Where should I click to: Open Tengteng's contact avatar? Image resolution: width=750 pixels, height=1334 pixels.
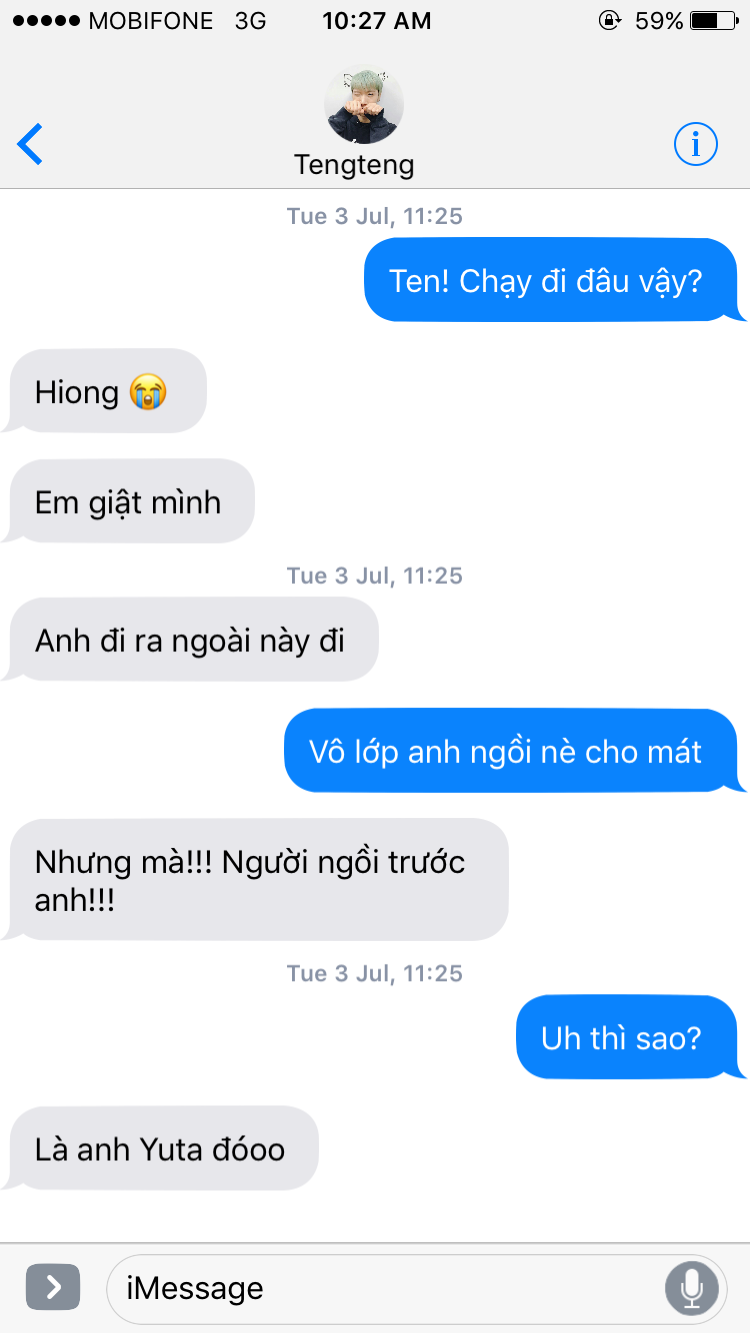tap(364, 105)
